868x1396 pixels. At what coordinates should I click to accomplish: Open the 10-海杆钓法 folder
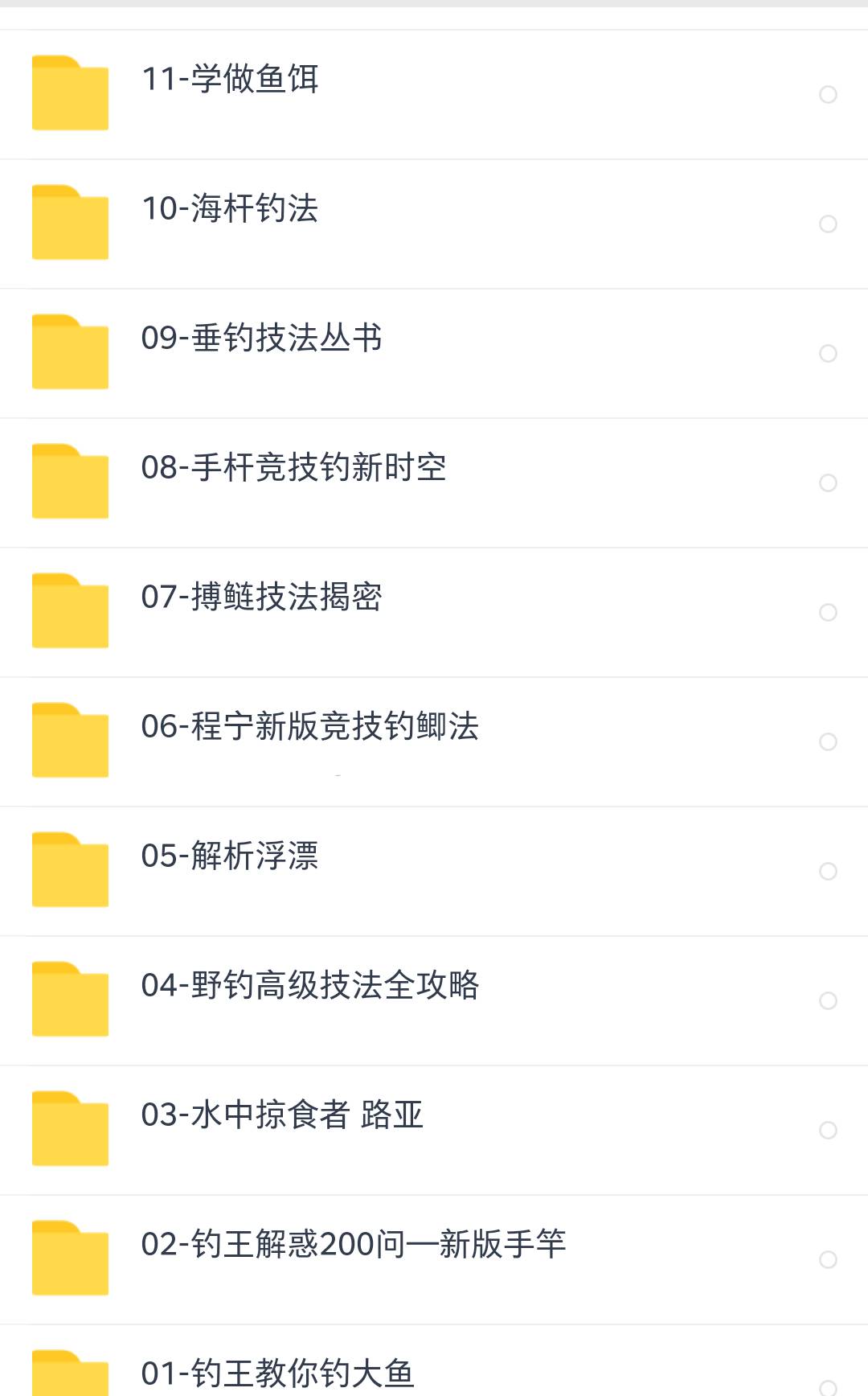click(231, 210)
